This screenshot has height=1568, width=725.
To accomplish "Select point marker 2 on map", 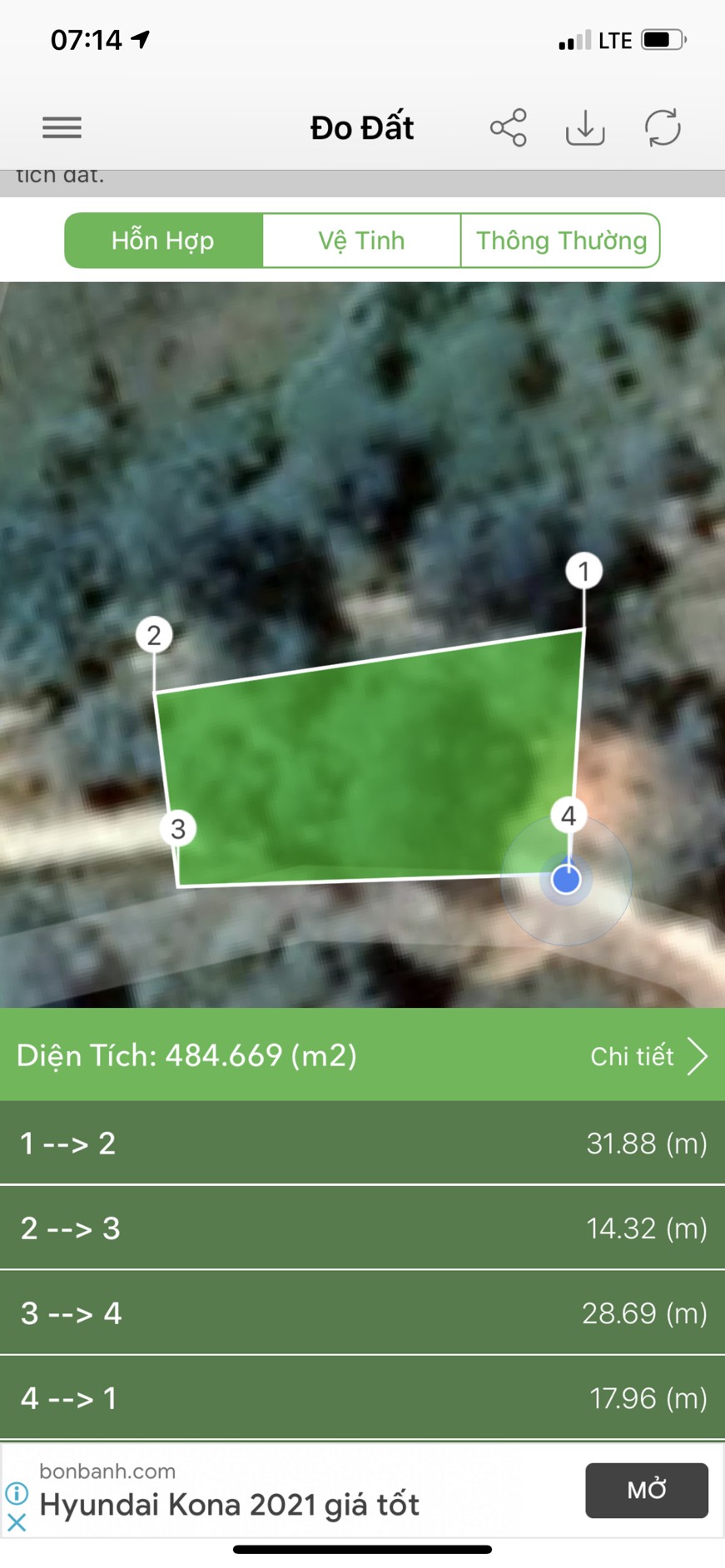I will click(154, 635).
